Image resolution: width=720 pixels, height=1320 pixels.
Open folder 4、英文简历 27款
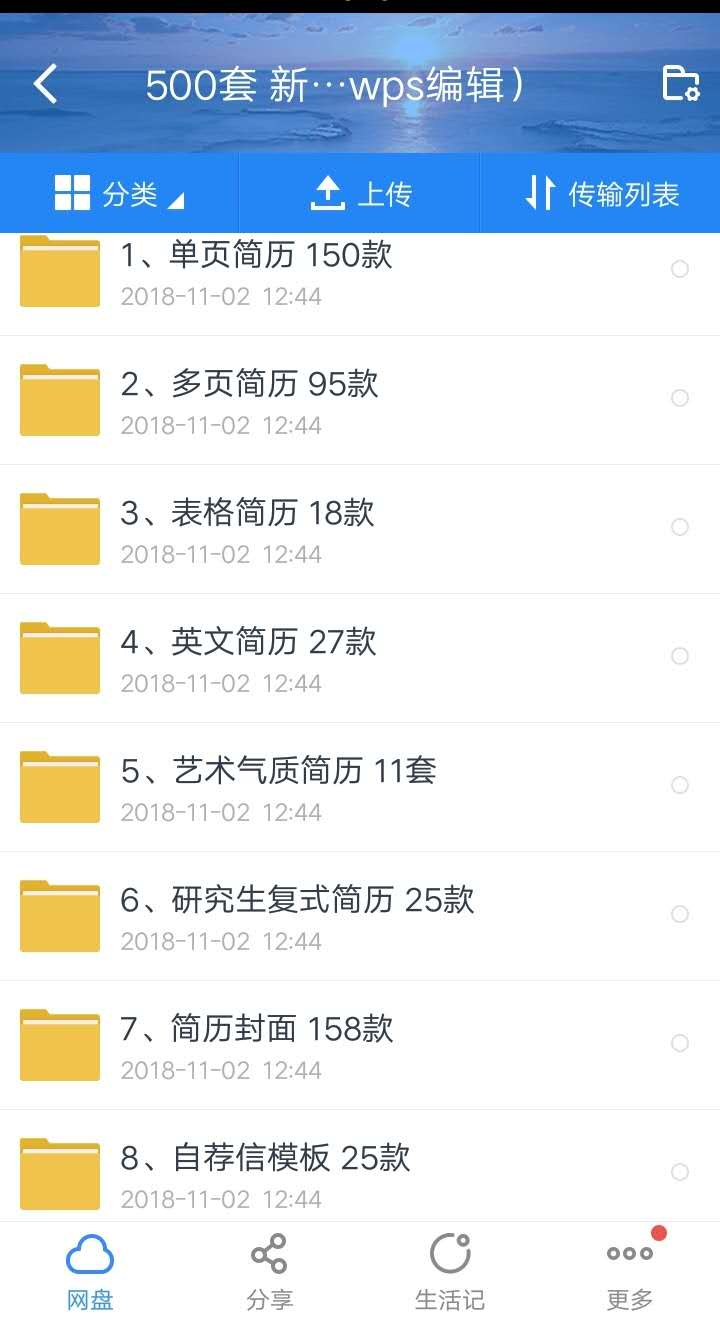point(249,658)
